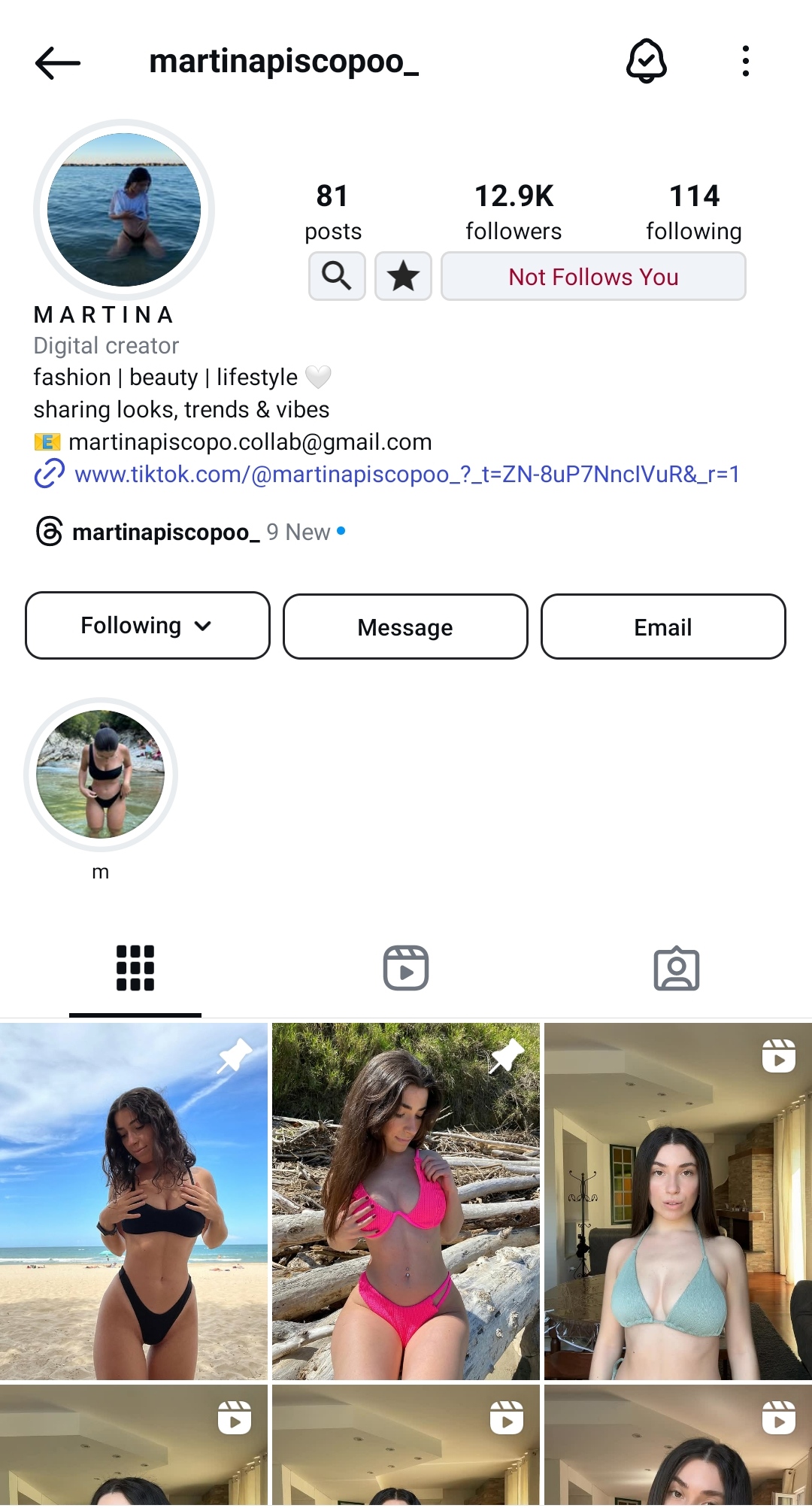812x1508 pixels.
Task: View the 114 following list
Action: (x=693, y=211)
